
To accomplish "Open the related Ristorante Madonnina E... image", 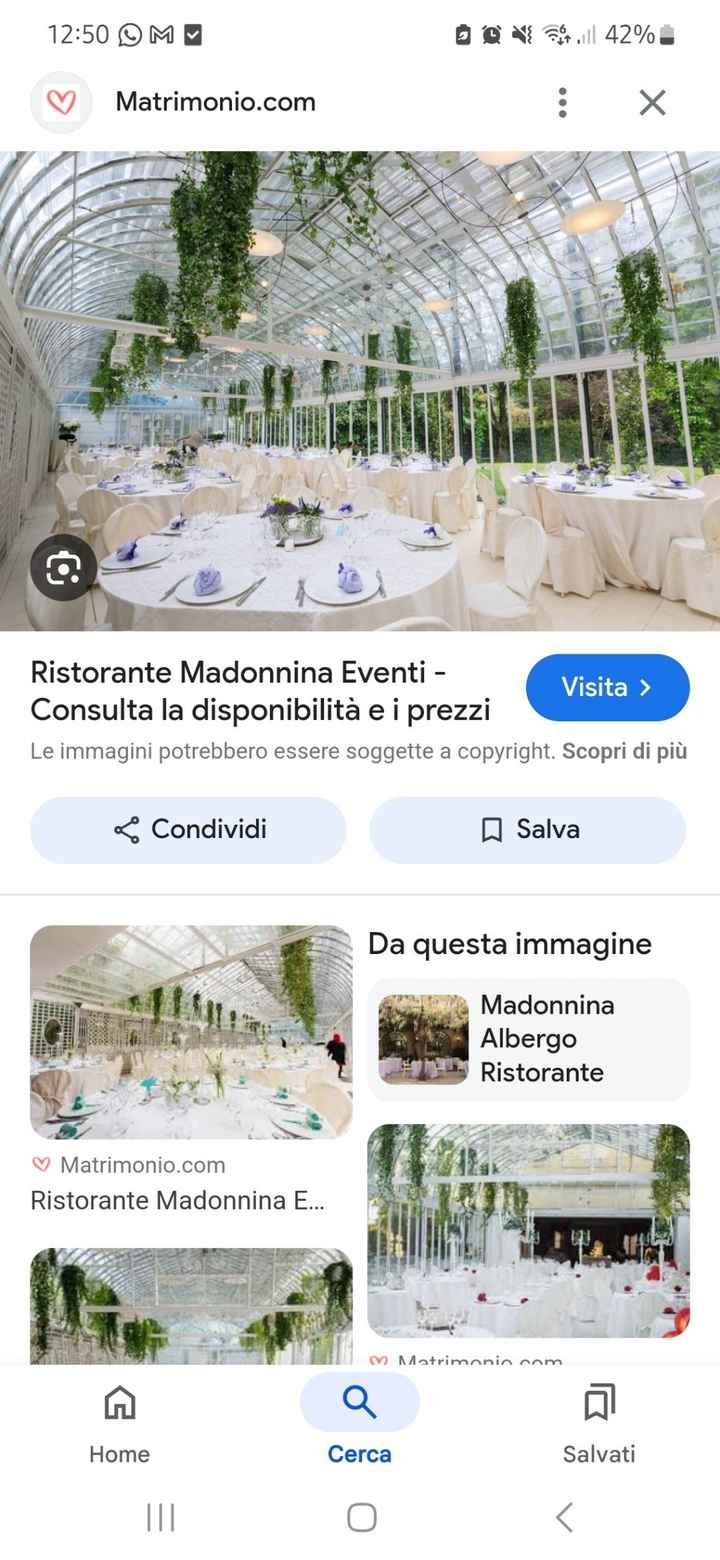I will tap(191, 1032).
